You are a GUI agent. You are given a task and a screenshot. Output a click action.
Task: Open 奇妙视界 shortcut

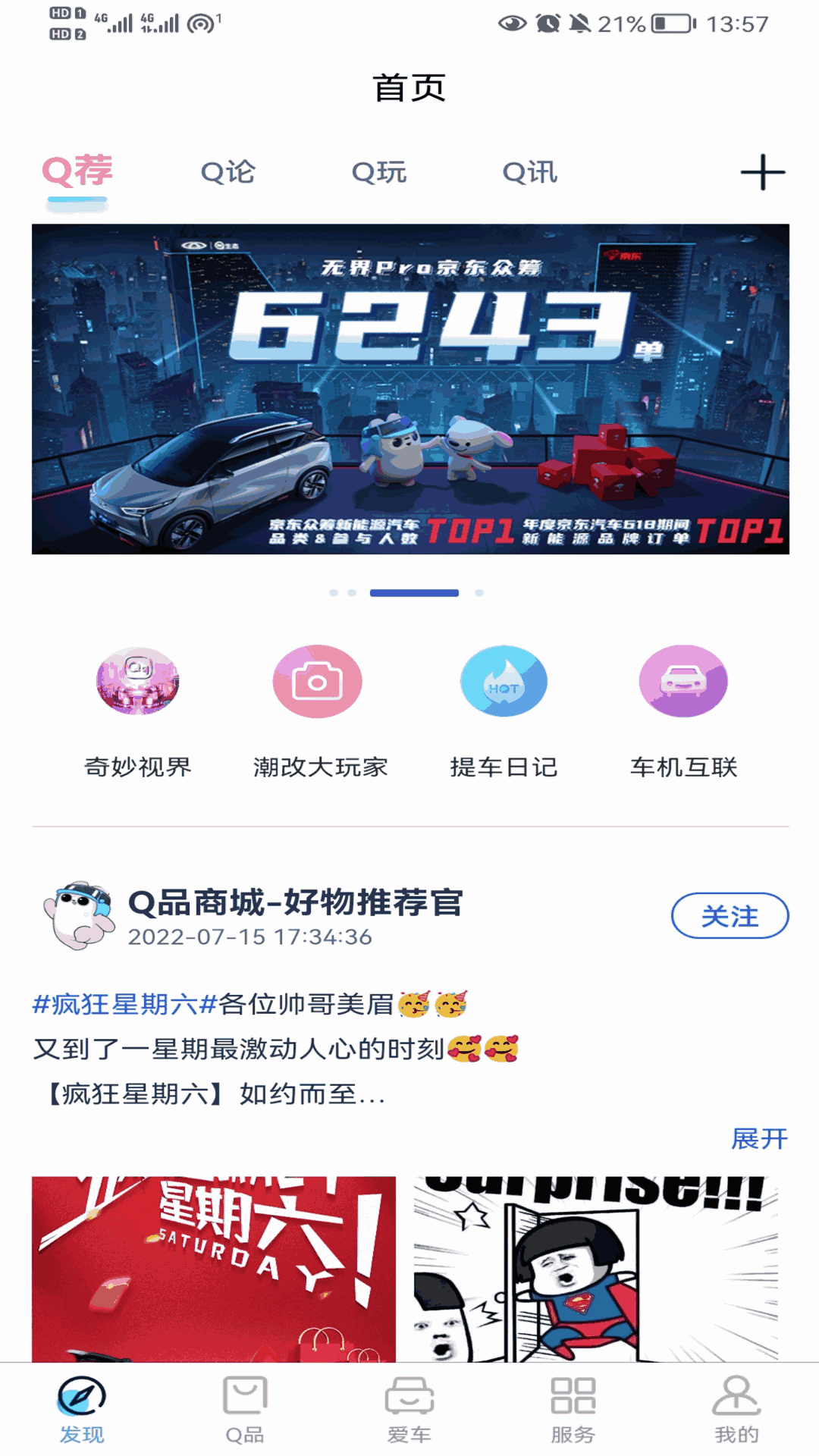coord(137,681)
